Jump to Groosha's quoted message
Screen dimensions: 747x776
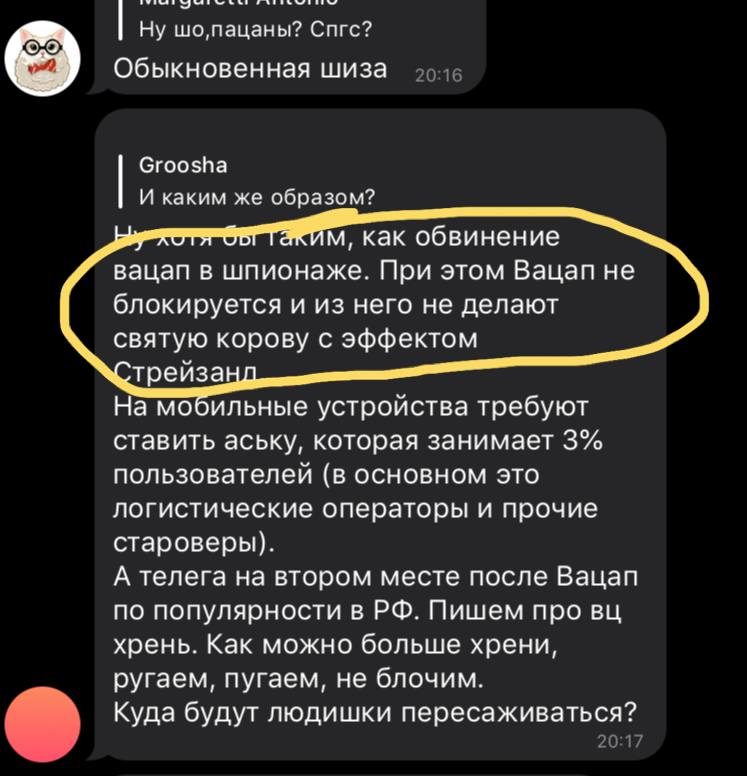tap(250, 180)
